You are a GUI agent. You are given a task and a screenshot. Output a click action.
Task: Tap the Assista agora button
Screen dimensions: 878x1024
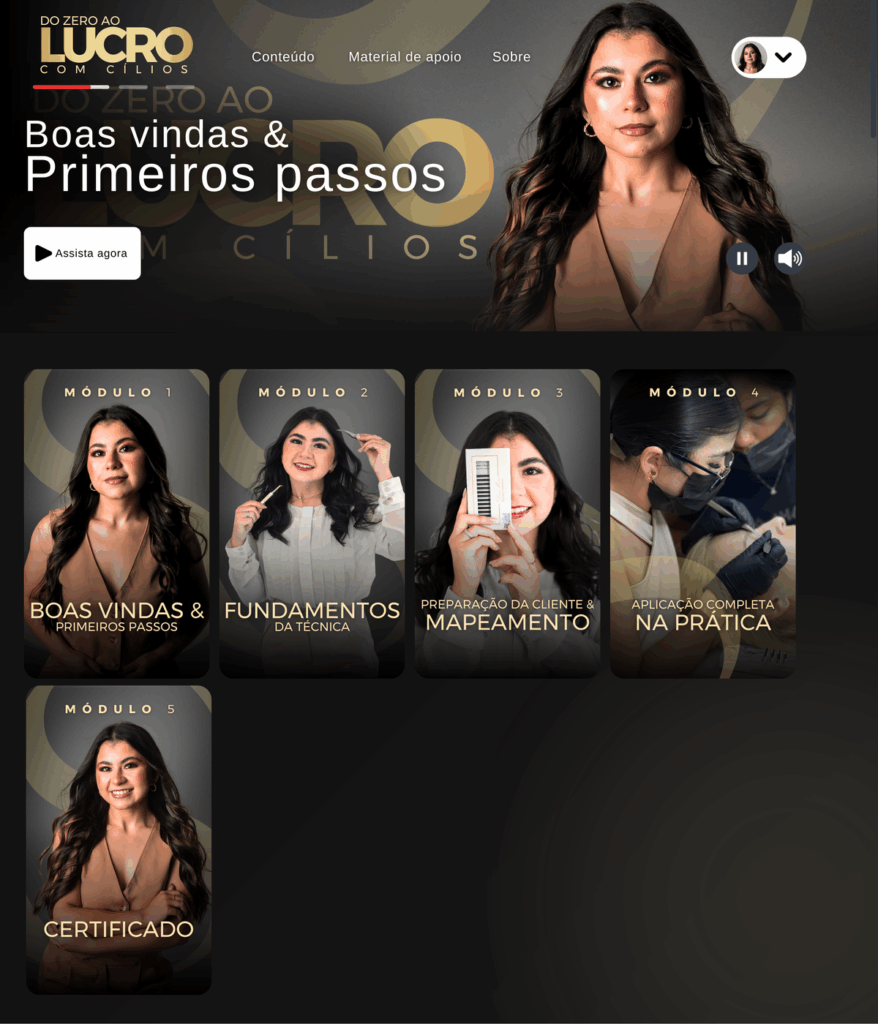point(82,253)
